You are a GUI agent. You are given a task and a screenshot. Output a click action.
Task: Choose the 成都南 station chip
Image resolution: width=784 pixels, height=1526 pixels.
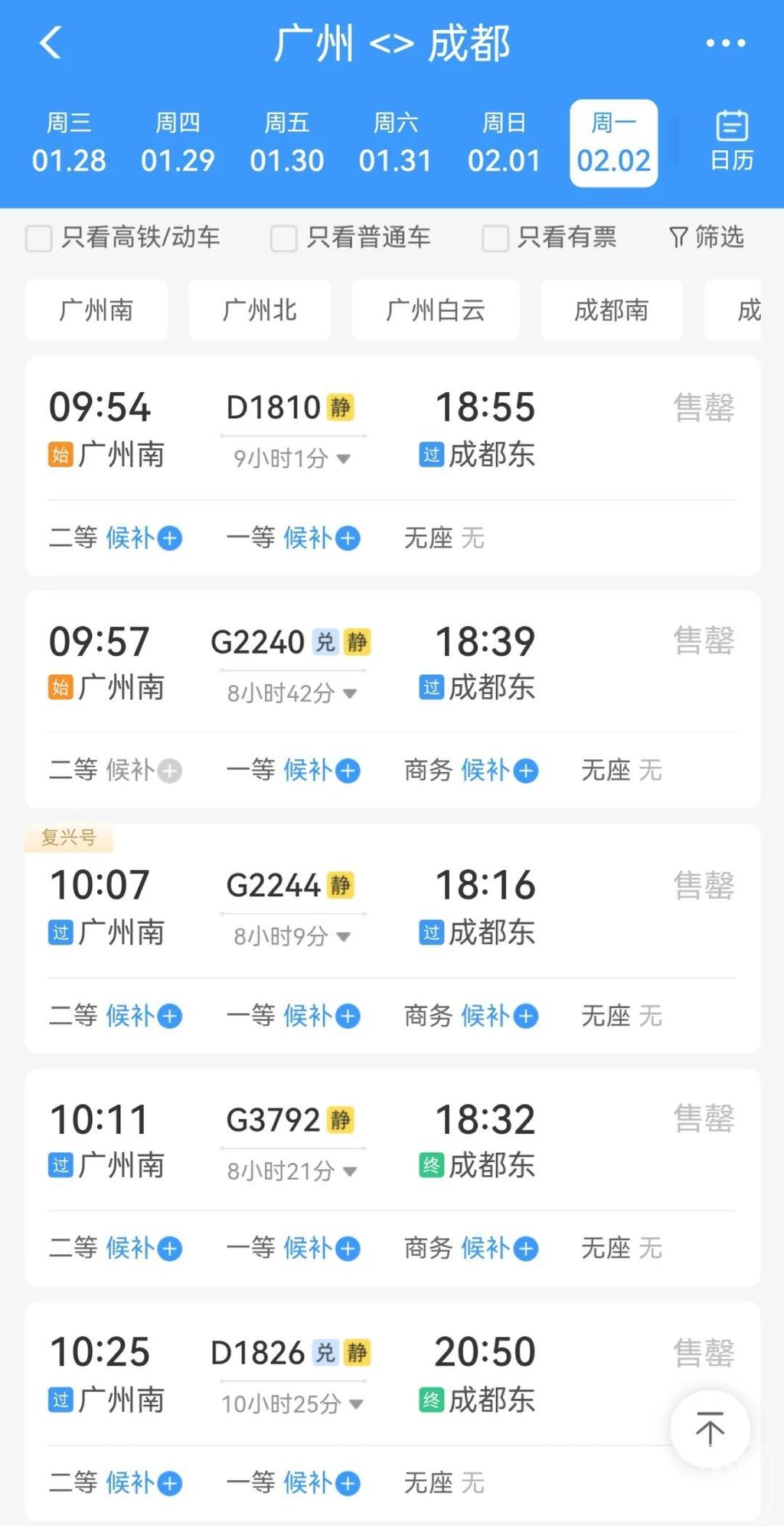(x=611, y=310)
